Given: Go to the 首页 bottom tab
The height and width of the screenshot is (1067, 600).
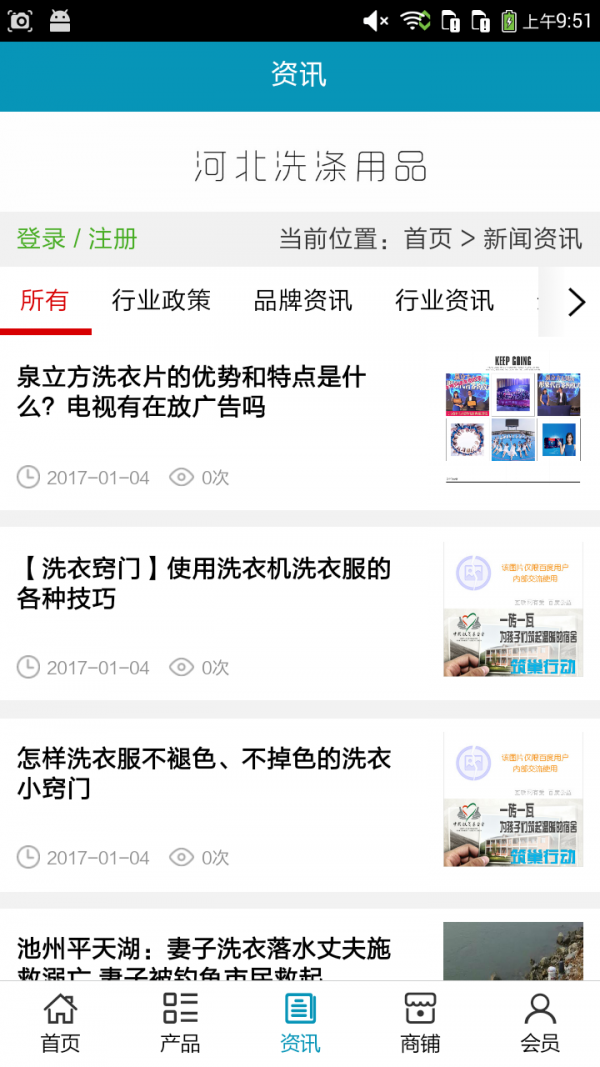Looking at the screenshot, I should pos(60,1023).
